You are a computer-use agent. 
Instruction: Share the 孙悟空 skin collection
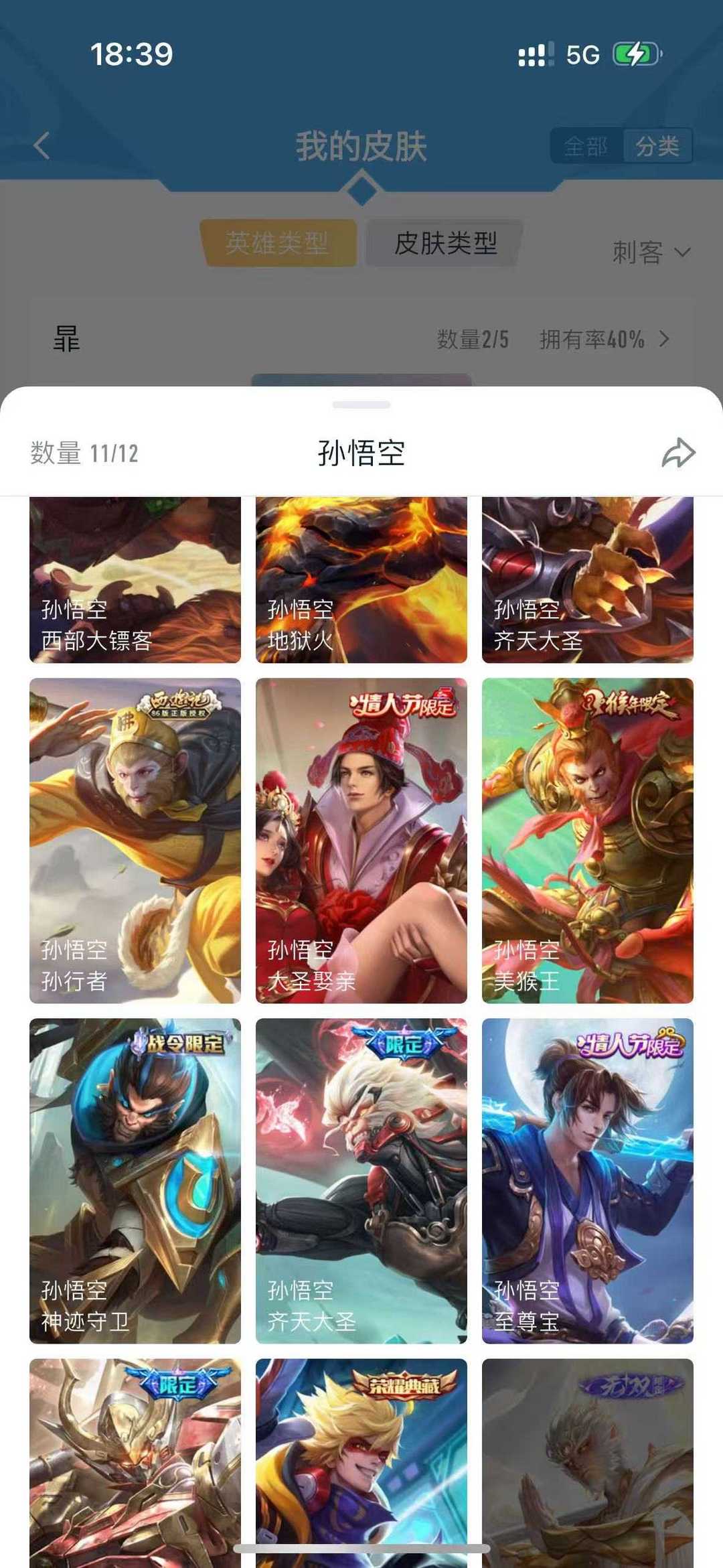(x=678, y=453)
